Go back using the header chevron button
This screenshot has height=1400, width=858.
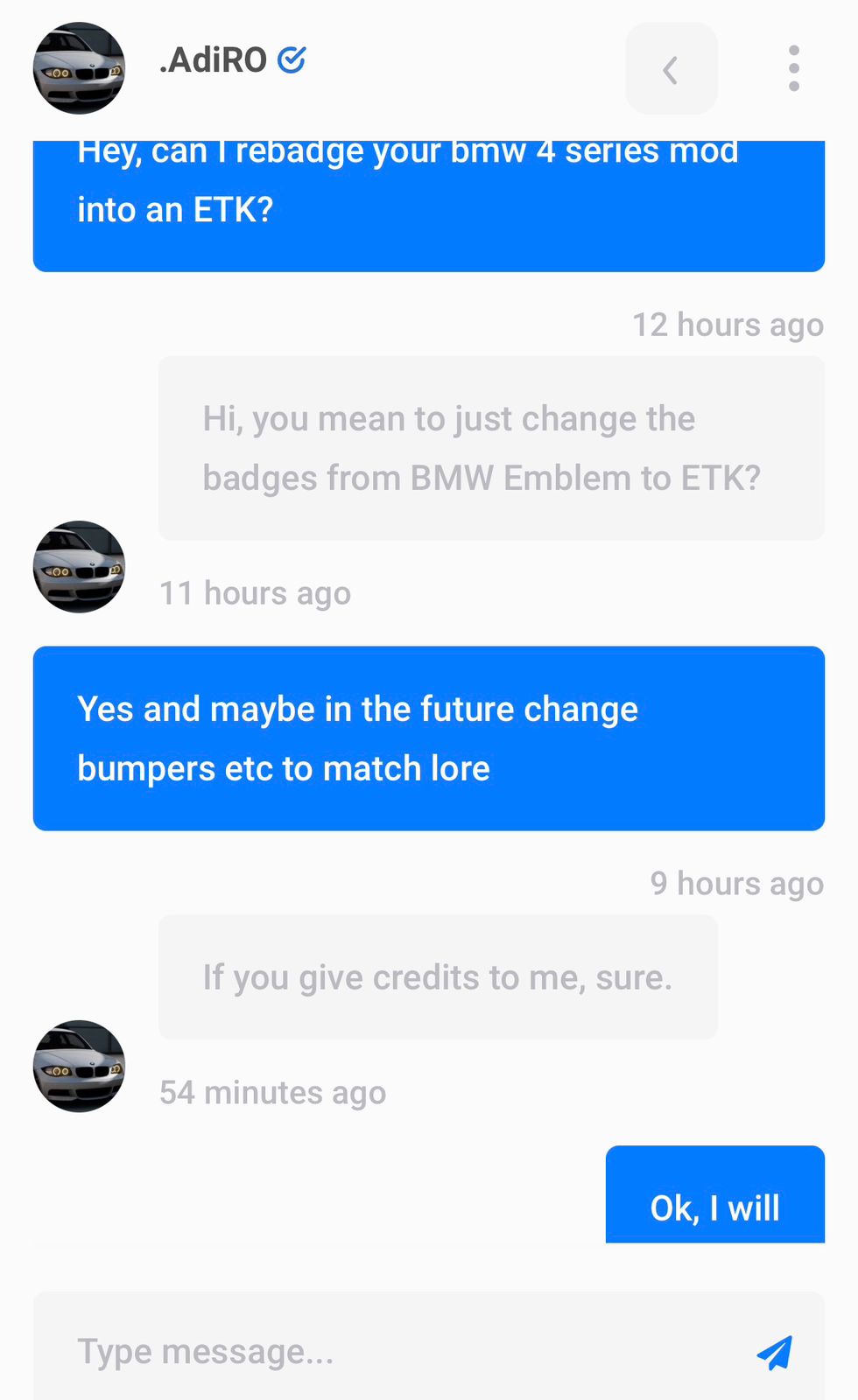tap(671, 69)
